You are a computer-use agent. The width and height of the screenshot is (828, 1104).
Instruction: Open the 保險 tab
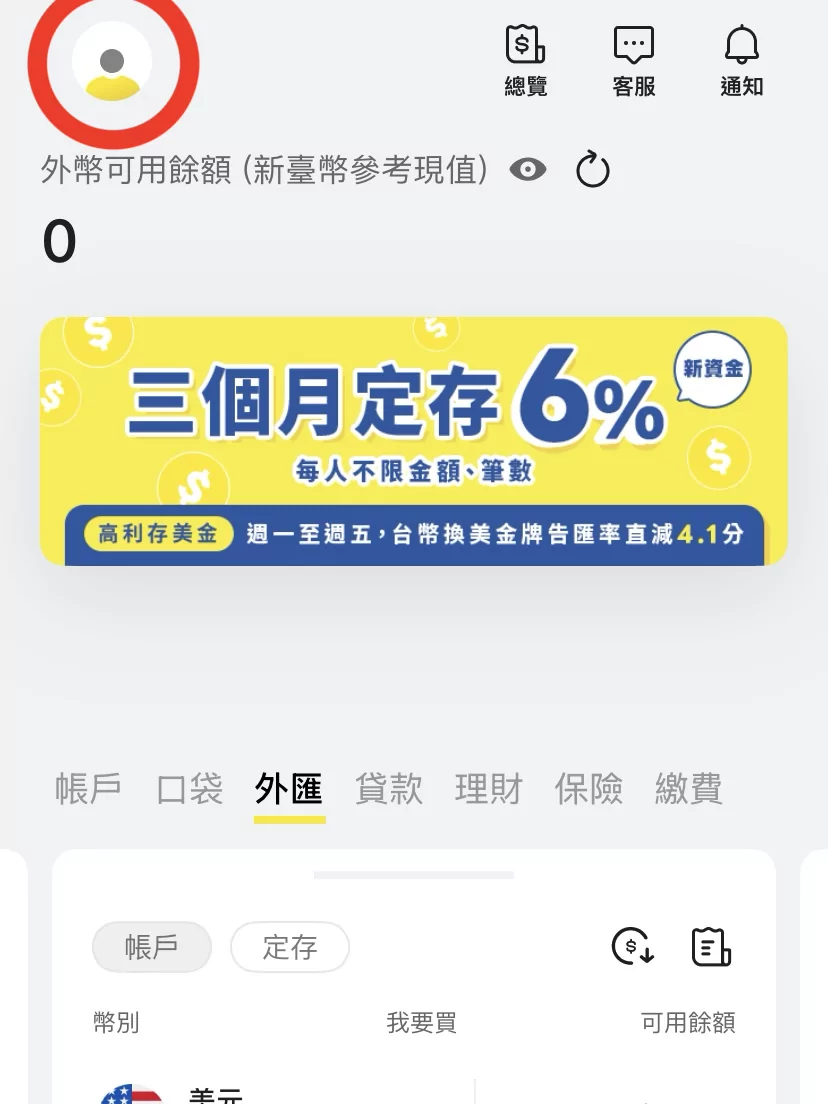coord(589,789)
